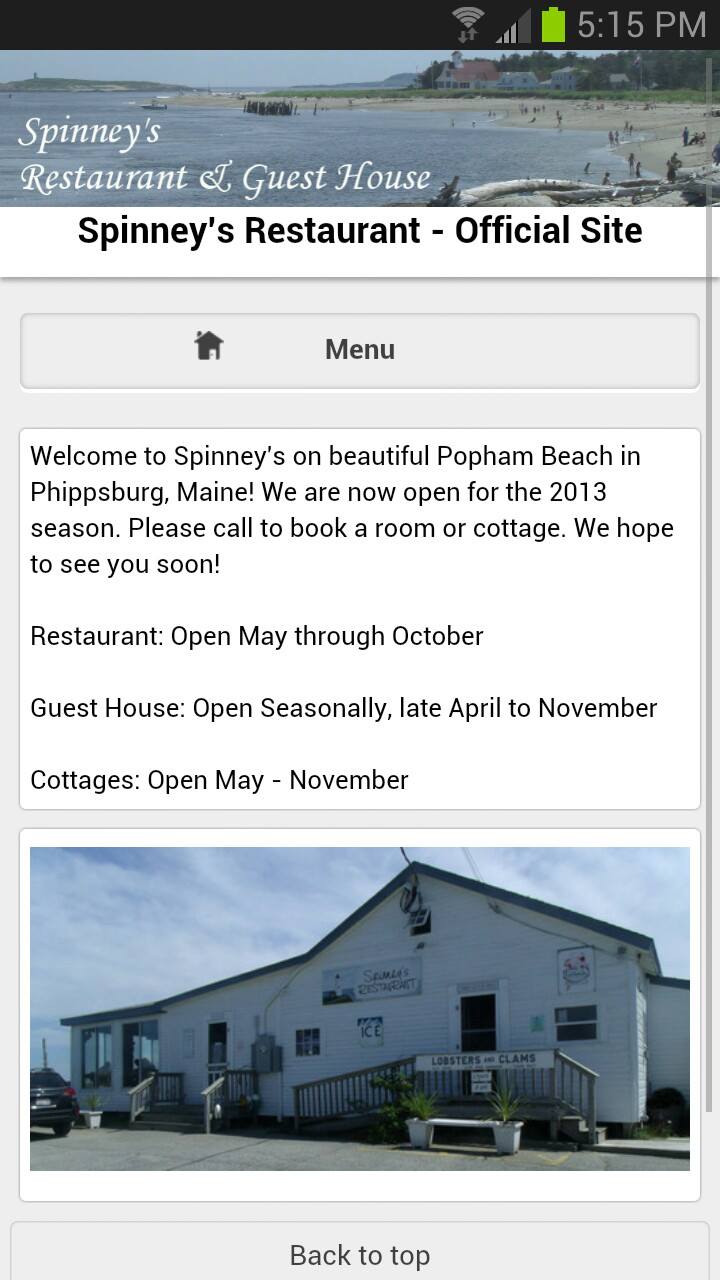The height and width of the screenshot is (1280, 720).
Task: Tap the Back to top button
Action: [x=360, y=1254]
